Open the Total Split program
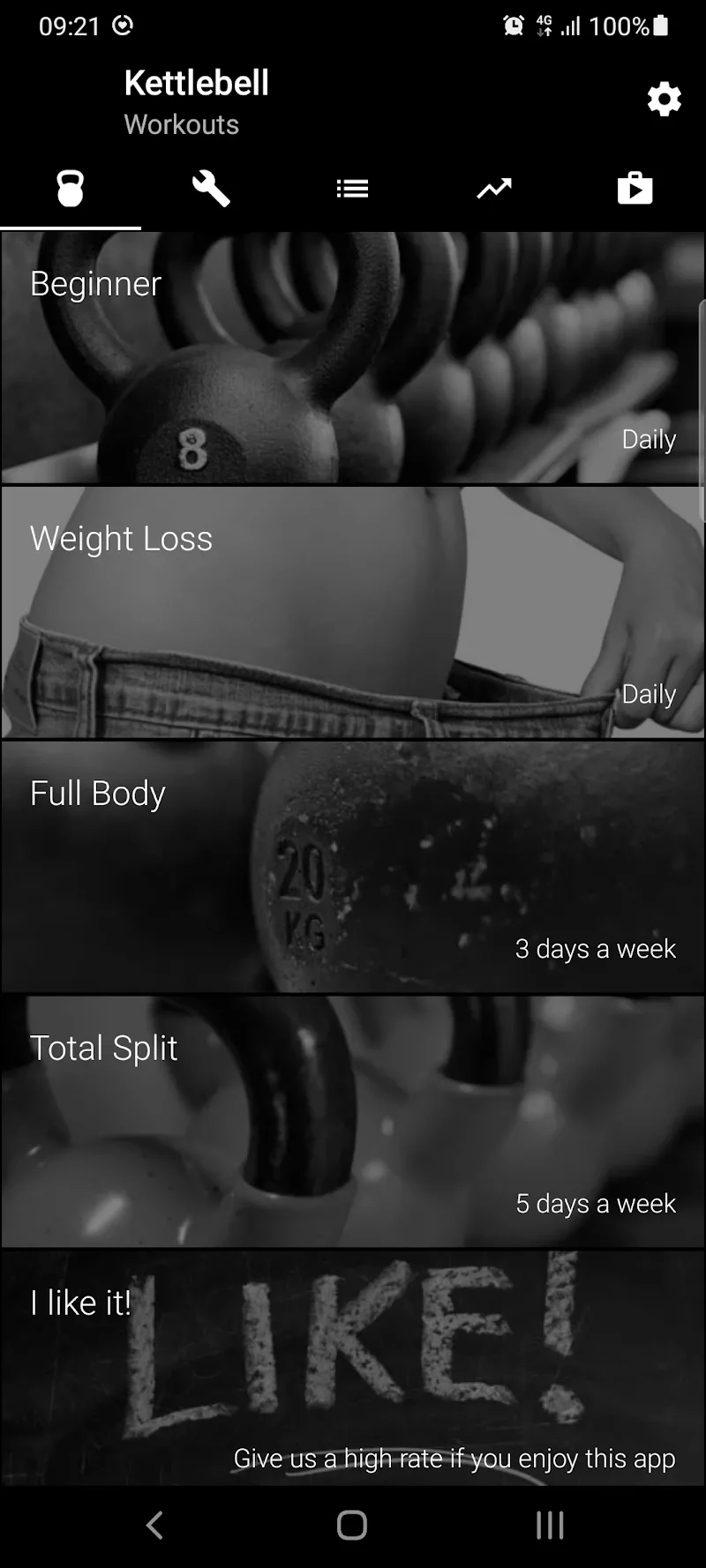This screenshot has width=706, height=1568. click(353, 1122)
